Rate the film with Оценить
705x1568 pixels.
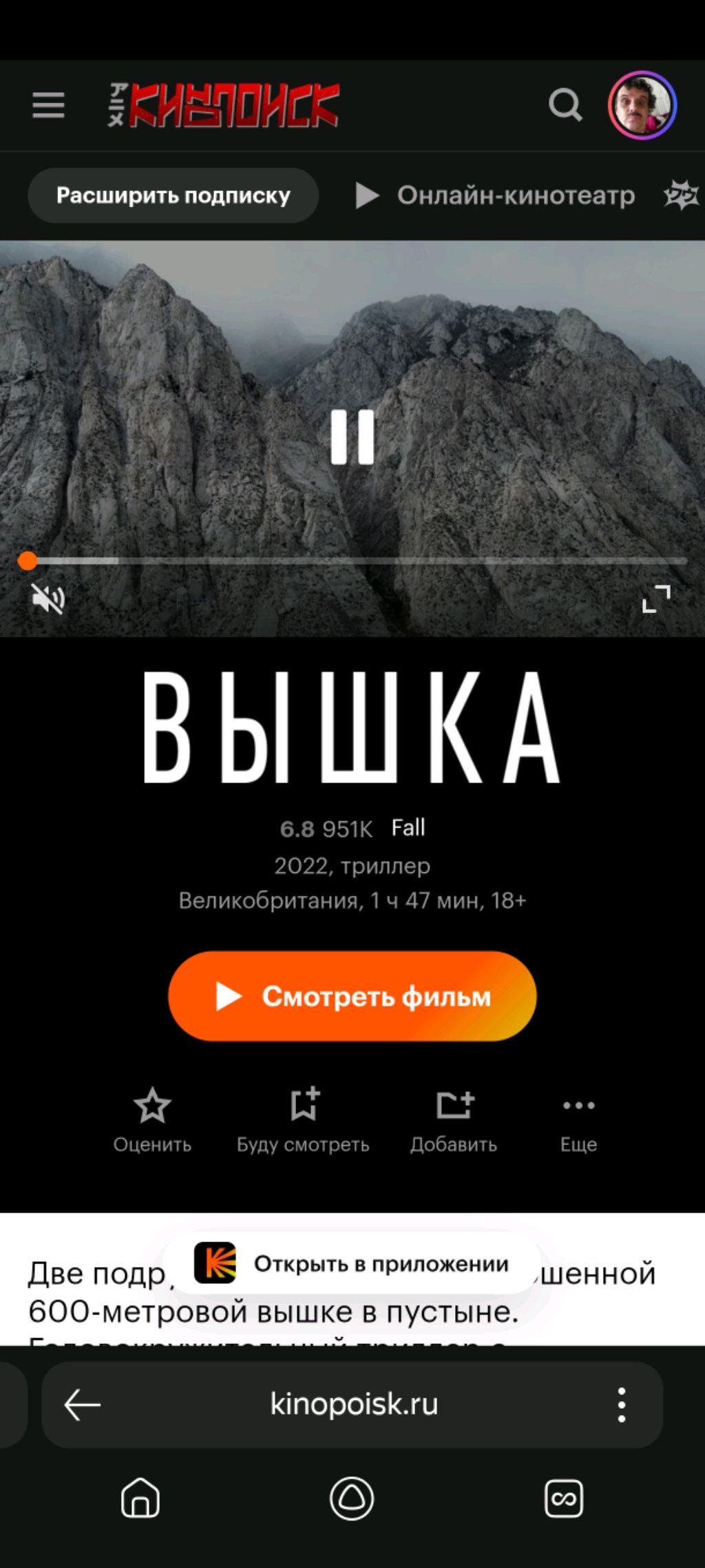pos(152,1120)
